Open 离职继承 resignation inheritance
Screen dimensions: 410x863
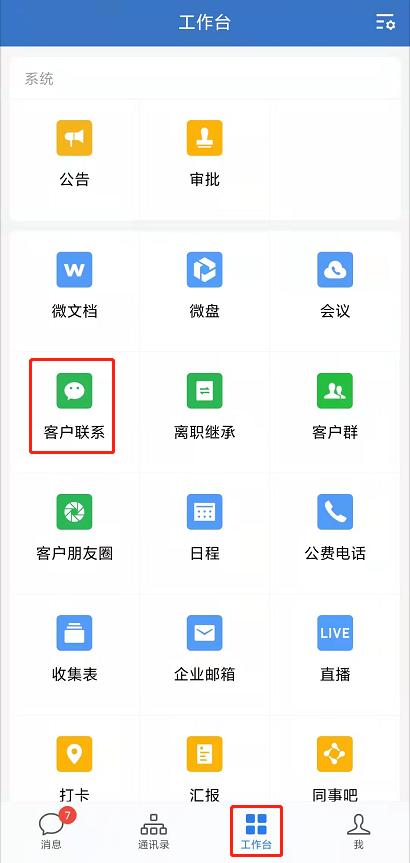click(205, 407)
